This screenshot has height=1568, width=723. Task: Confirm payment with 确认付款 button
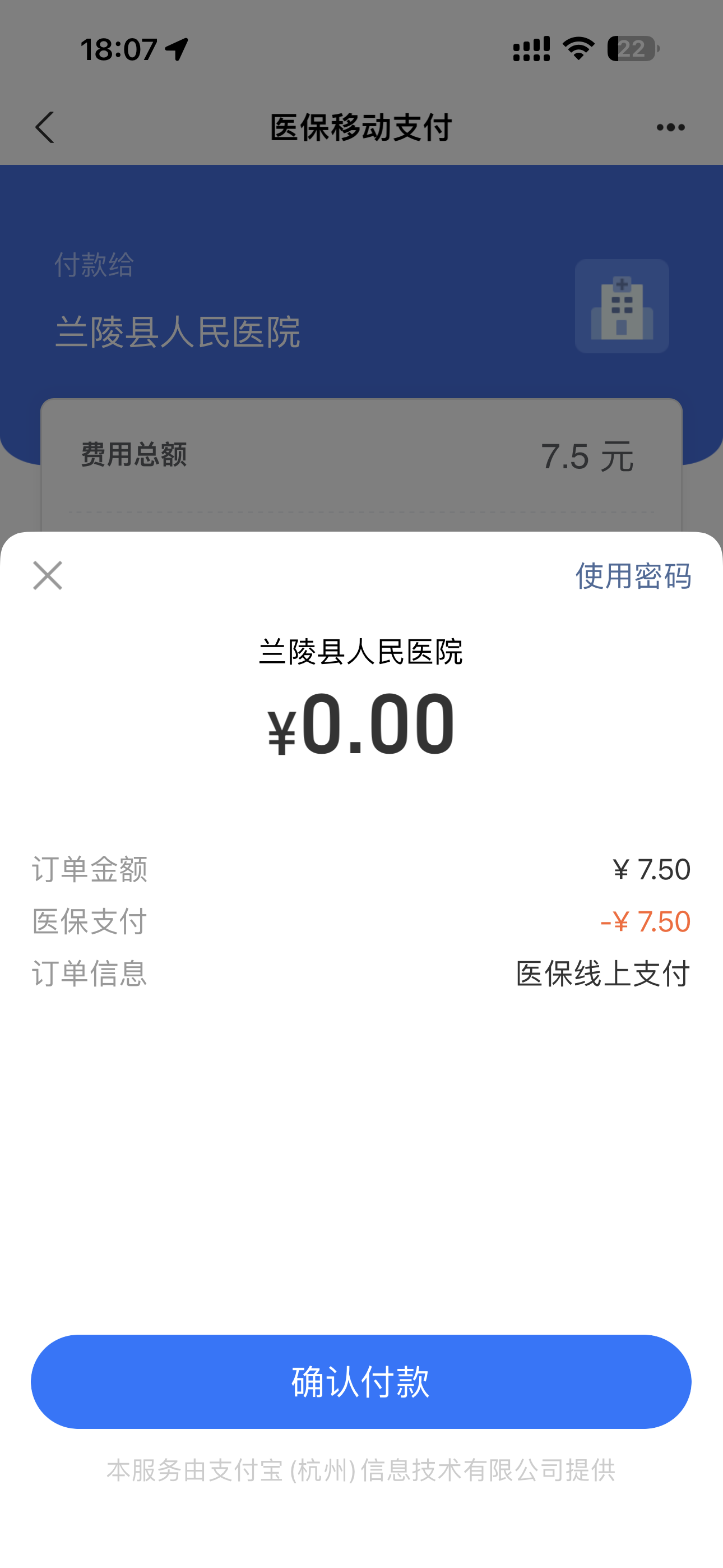click(361, 1381)
